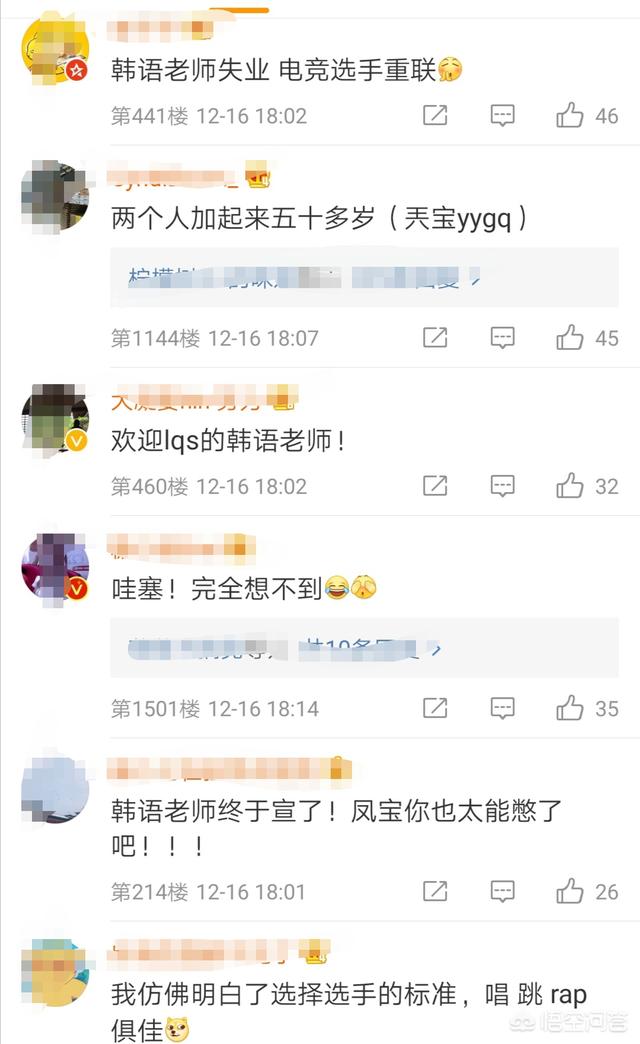
Task: Reply to the comment on floor 214
Action: (502, 892)
